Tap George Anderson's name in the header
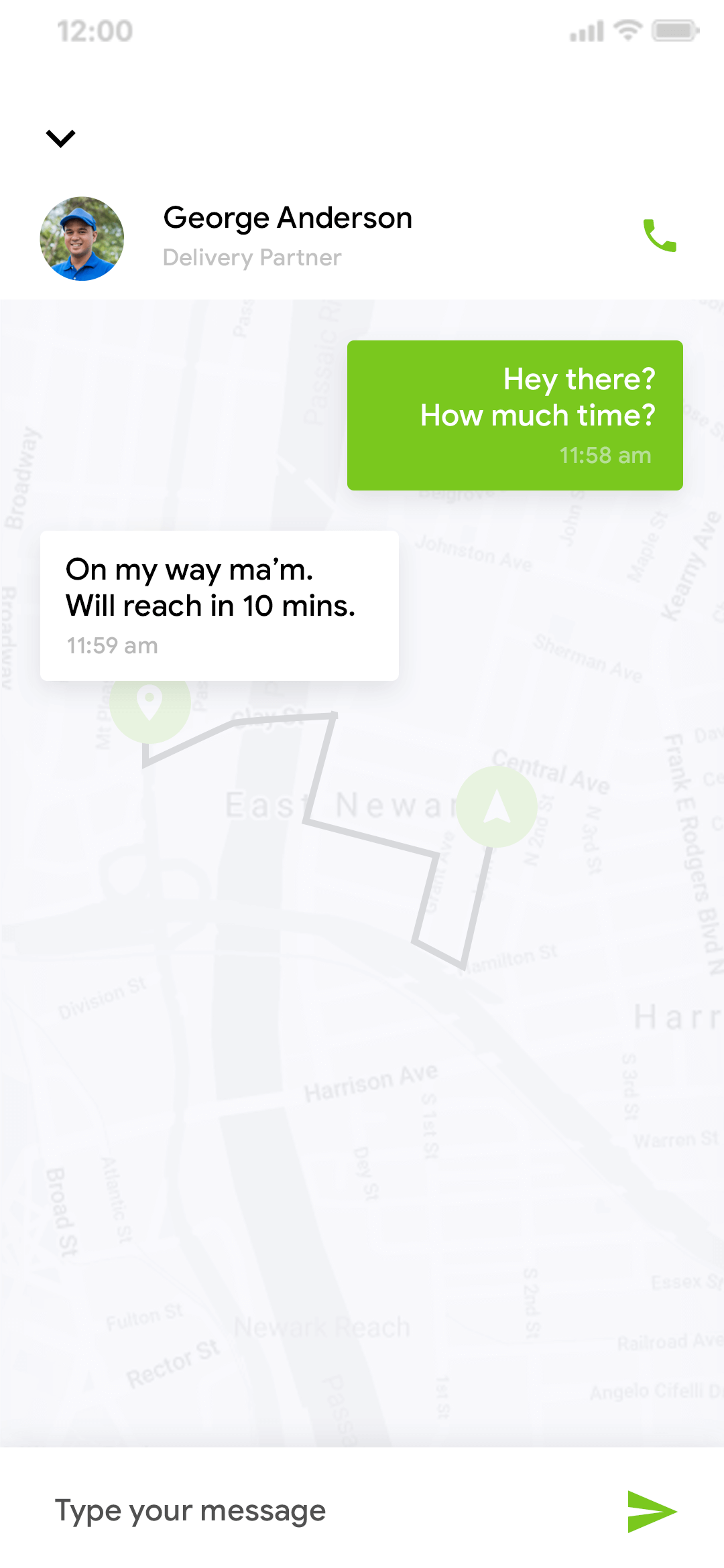The image size is (724, 1568). tap(288, 217)
